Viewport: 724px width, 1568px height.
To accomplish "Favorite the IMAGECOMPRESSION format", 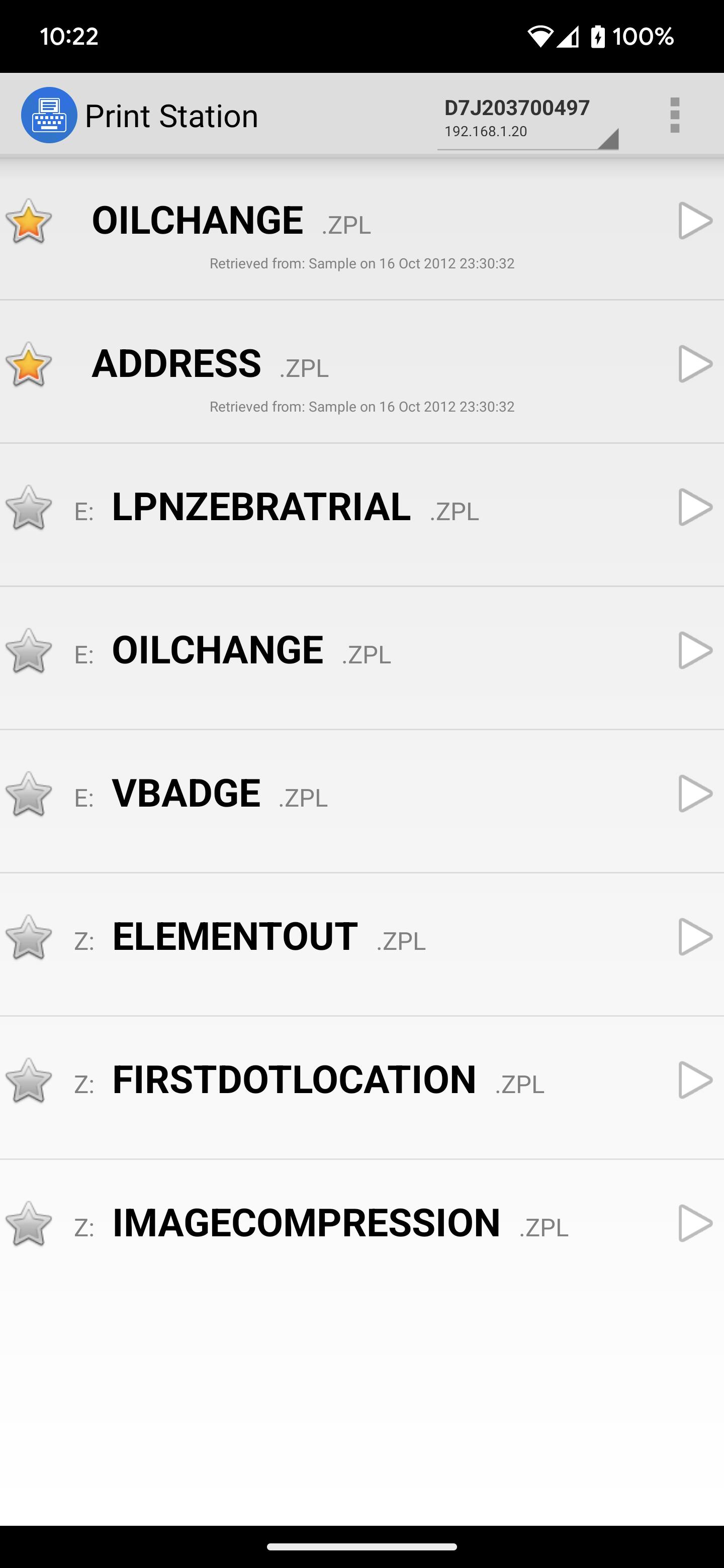I will click(x=28, y=1223).
